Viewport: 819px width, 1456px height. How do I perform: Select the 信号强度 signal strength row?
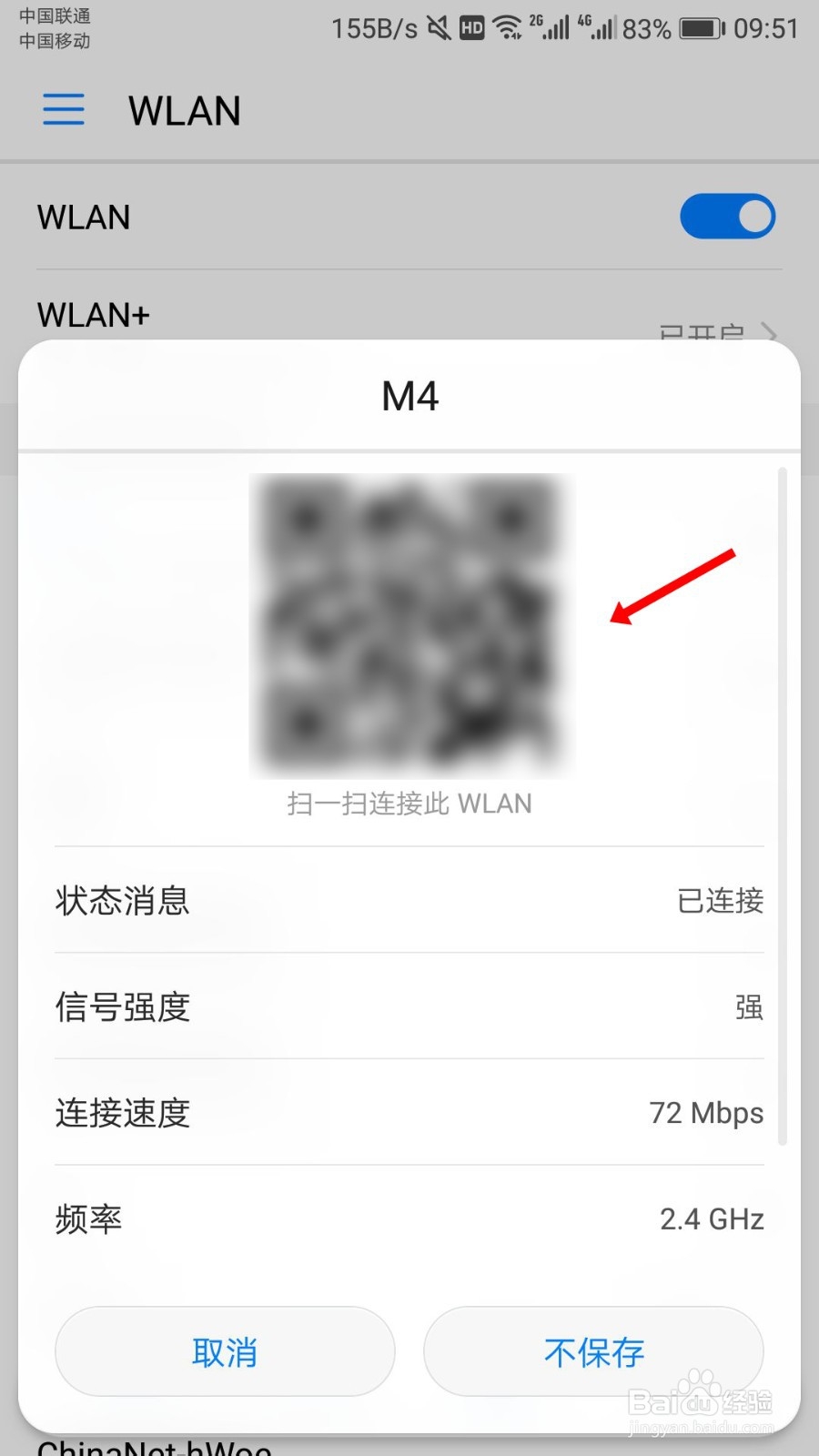409,1008
